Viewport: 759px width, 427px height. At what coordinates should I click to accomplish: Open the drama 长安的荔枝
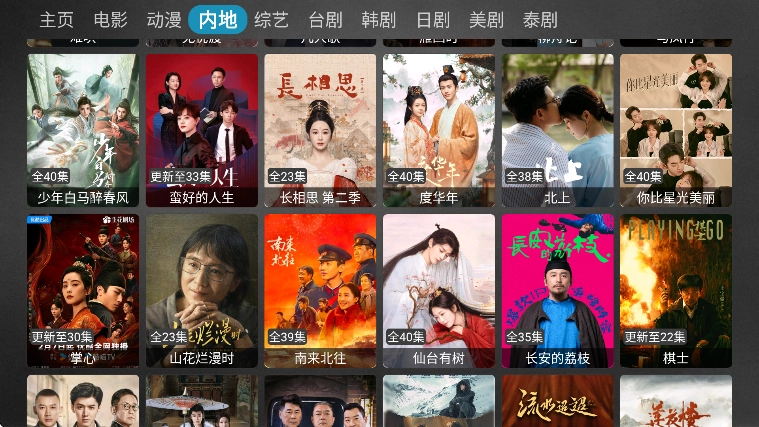pos(557,290)
